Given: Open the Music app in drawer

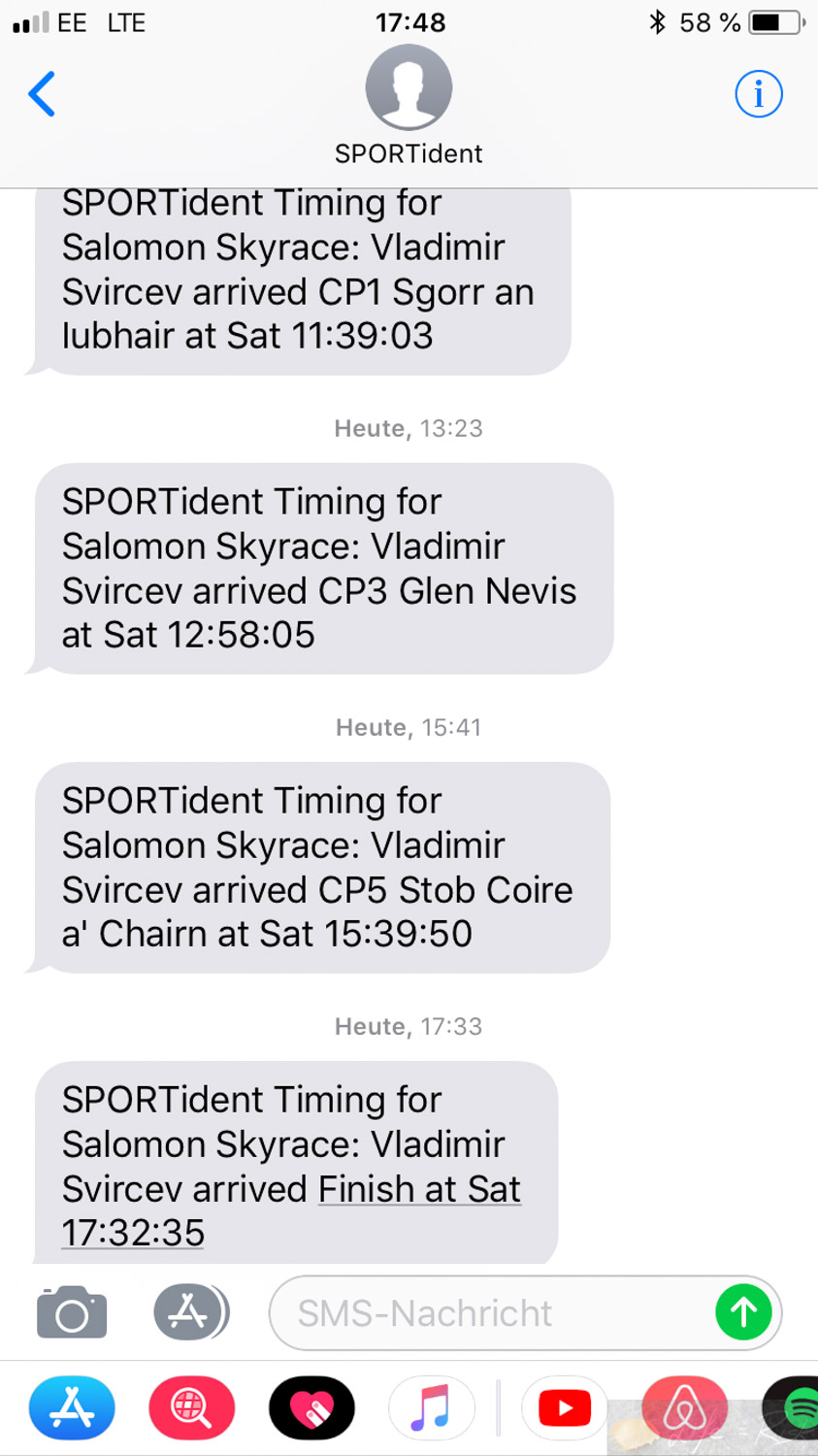Looking at the screenshot, I should pyautogui.click(x=432, y=1408).
